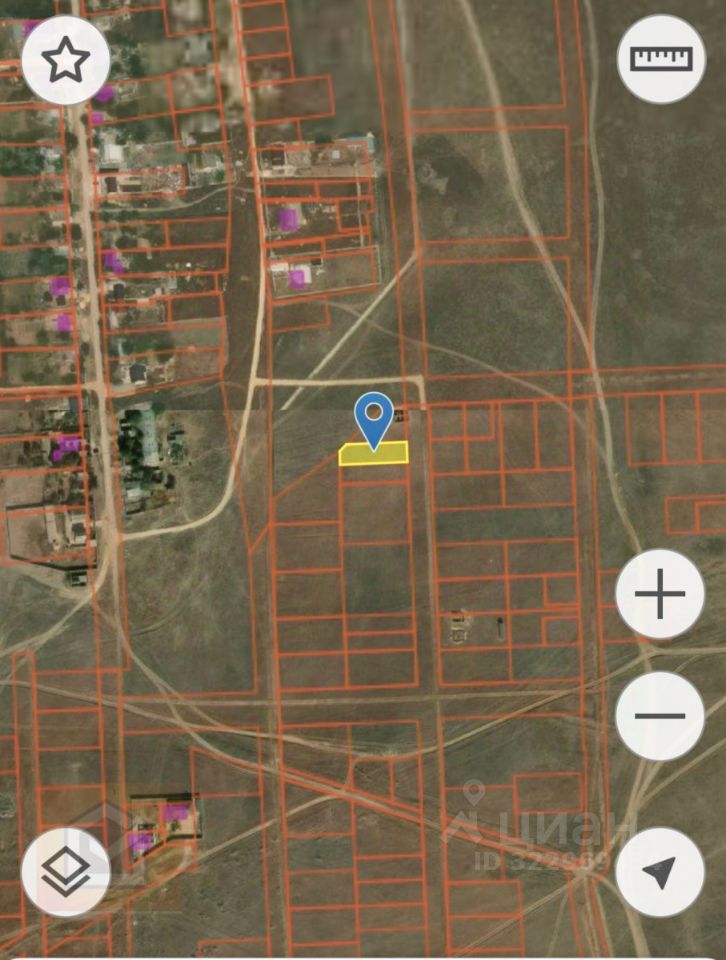Activate the ruler measurement tool

pos(660,58)
